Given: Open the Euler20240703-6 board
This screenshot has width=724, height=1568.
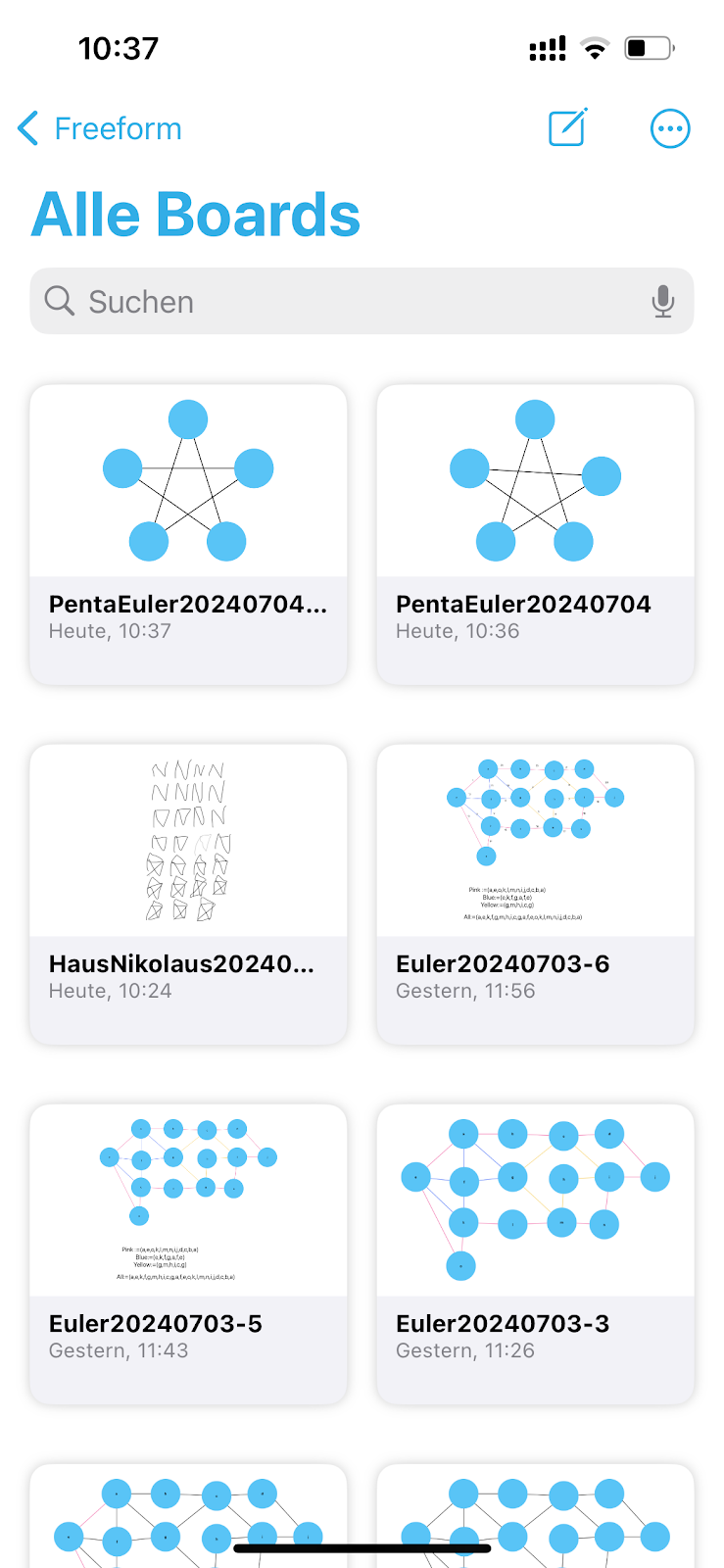Looking at the screenshot, I should (535, 894).
